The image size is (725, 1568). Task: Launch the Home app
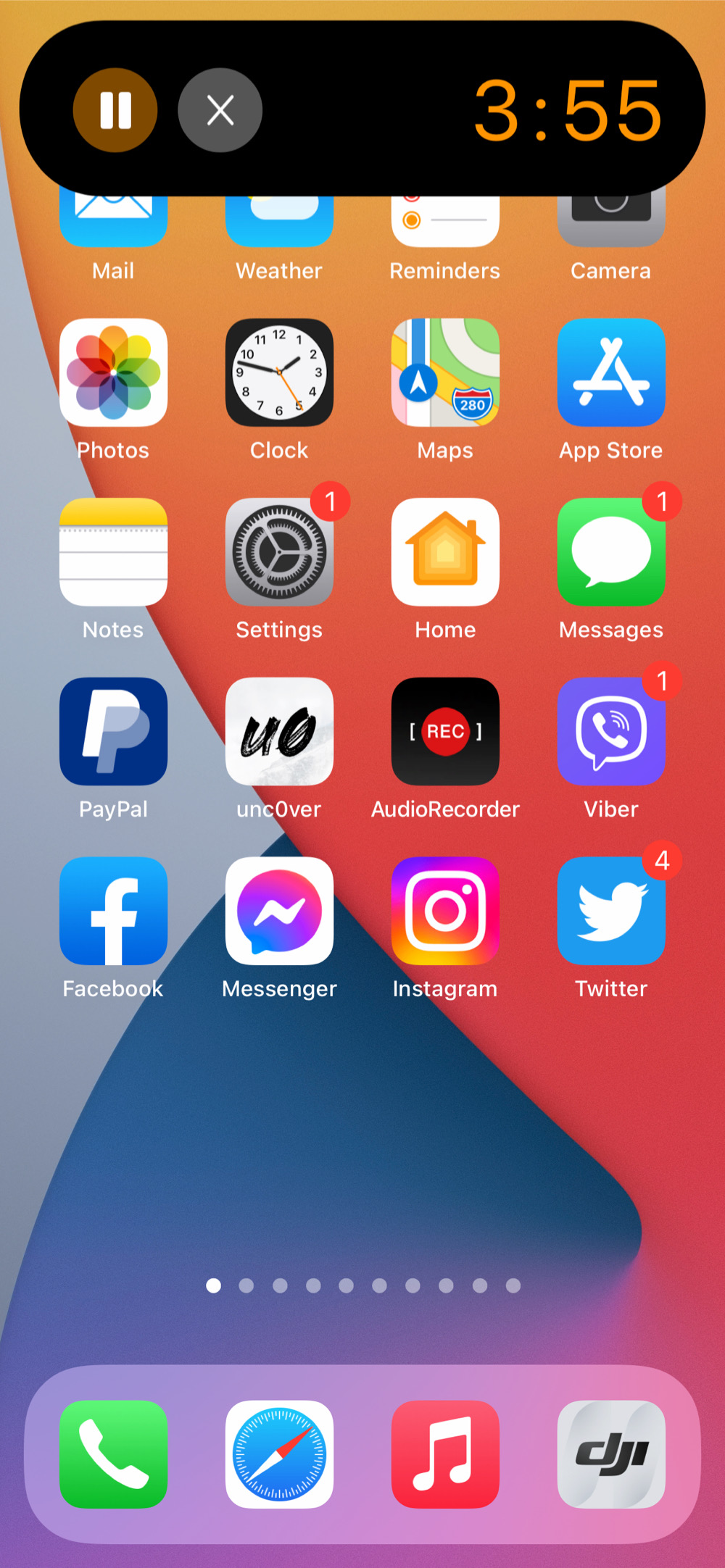click(445, 552)
